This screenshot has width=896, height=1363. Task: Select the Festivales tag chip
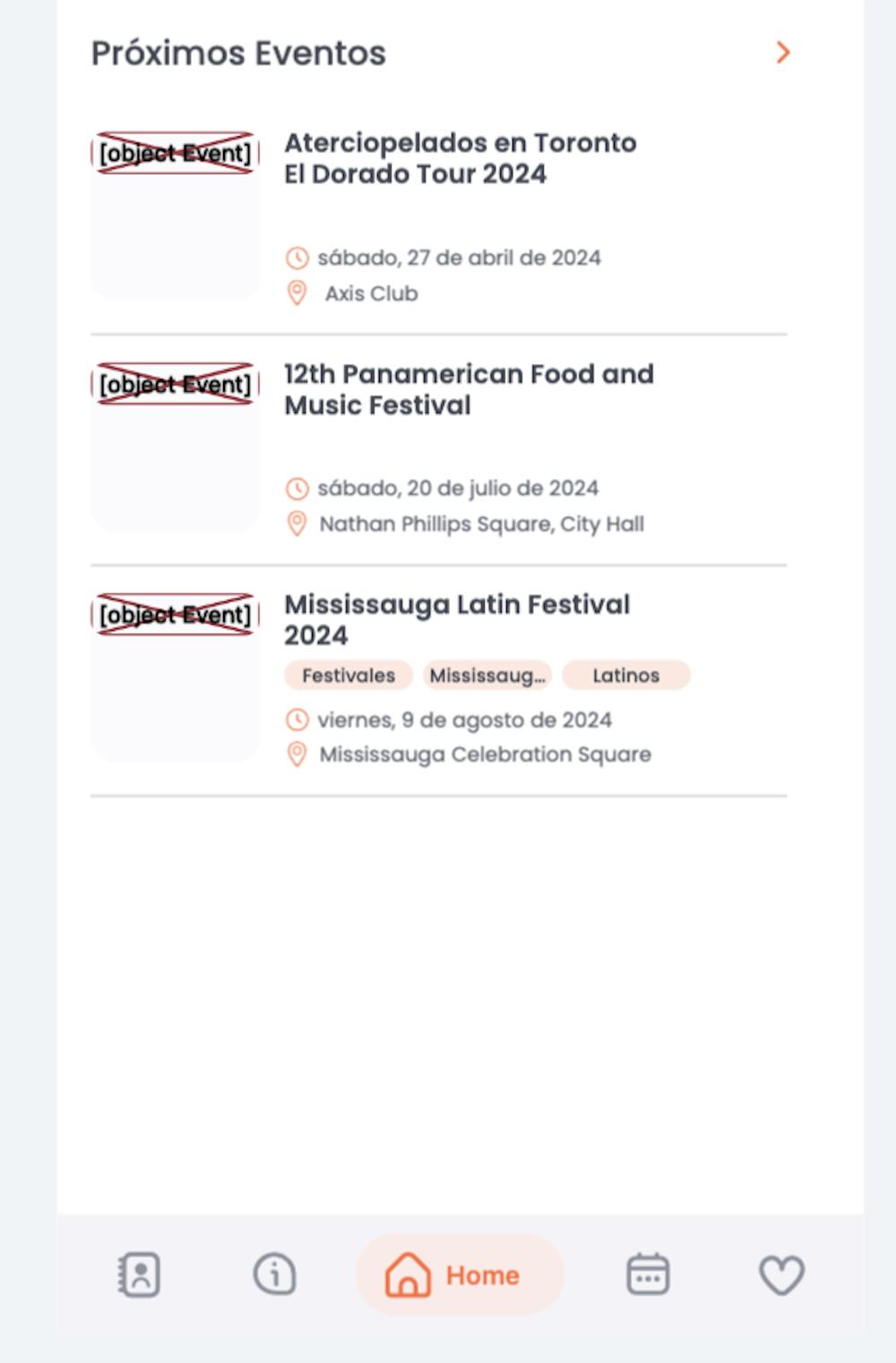[x=349, y=676]
